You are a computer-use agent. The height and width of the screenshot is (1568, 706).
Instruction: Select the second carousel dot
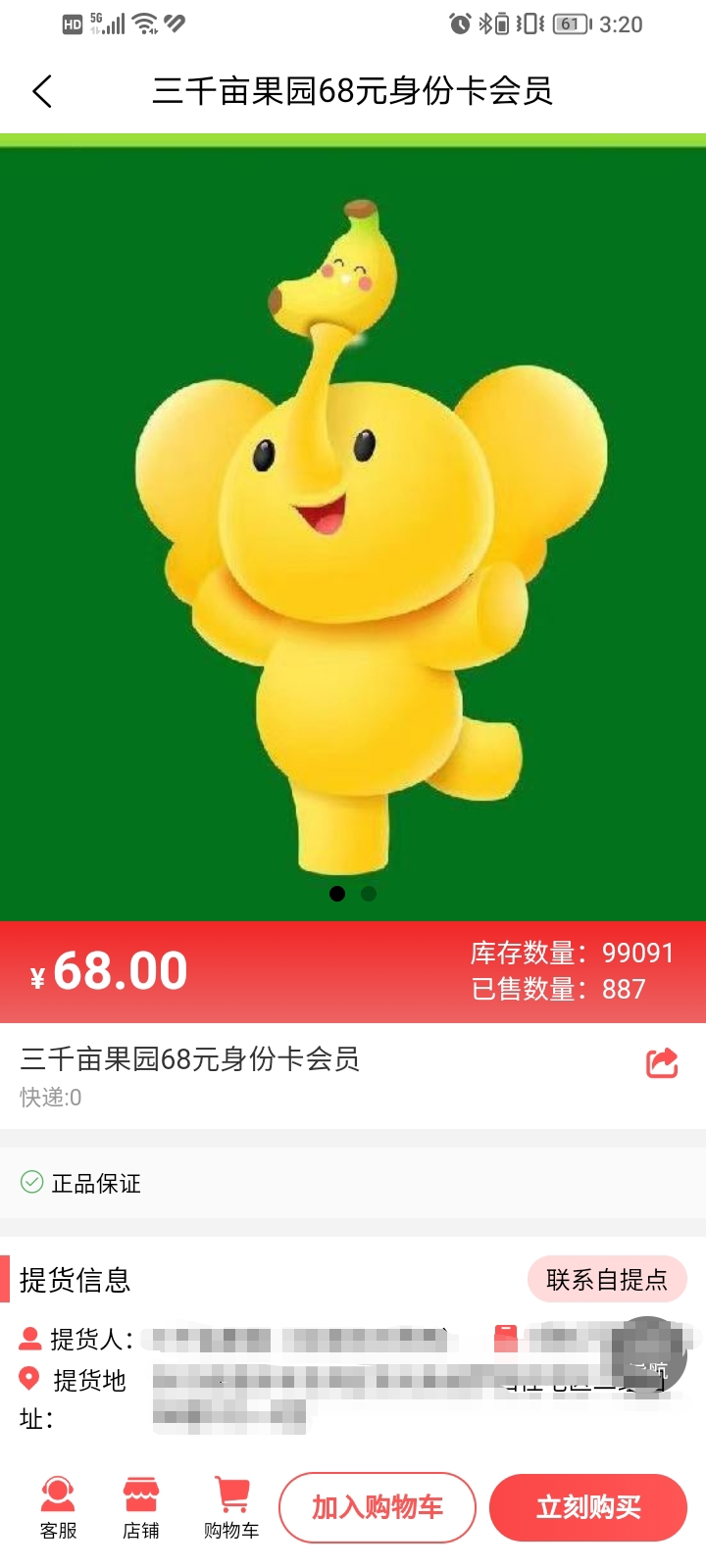coord(369,894)
